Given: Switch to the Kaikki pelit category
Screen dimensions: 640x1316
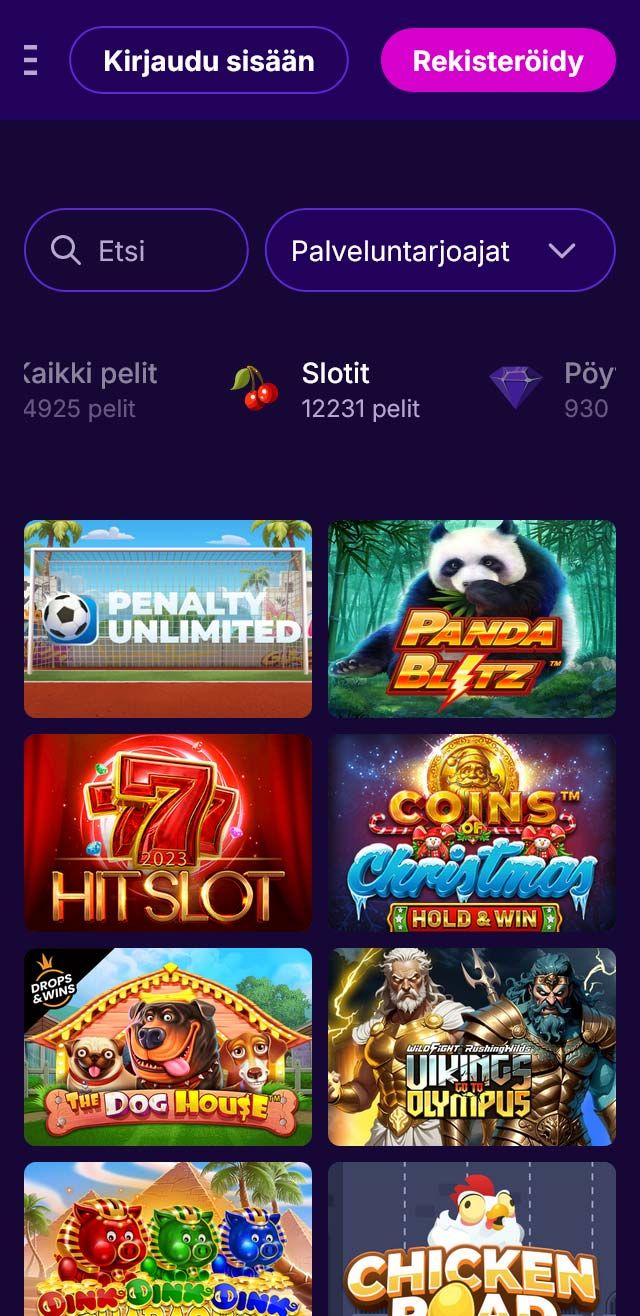Looking at the screenshot, I should [90, 388].
